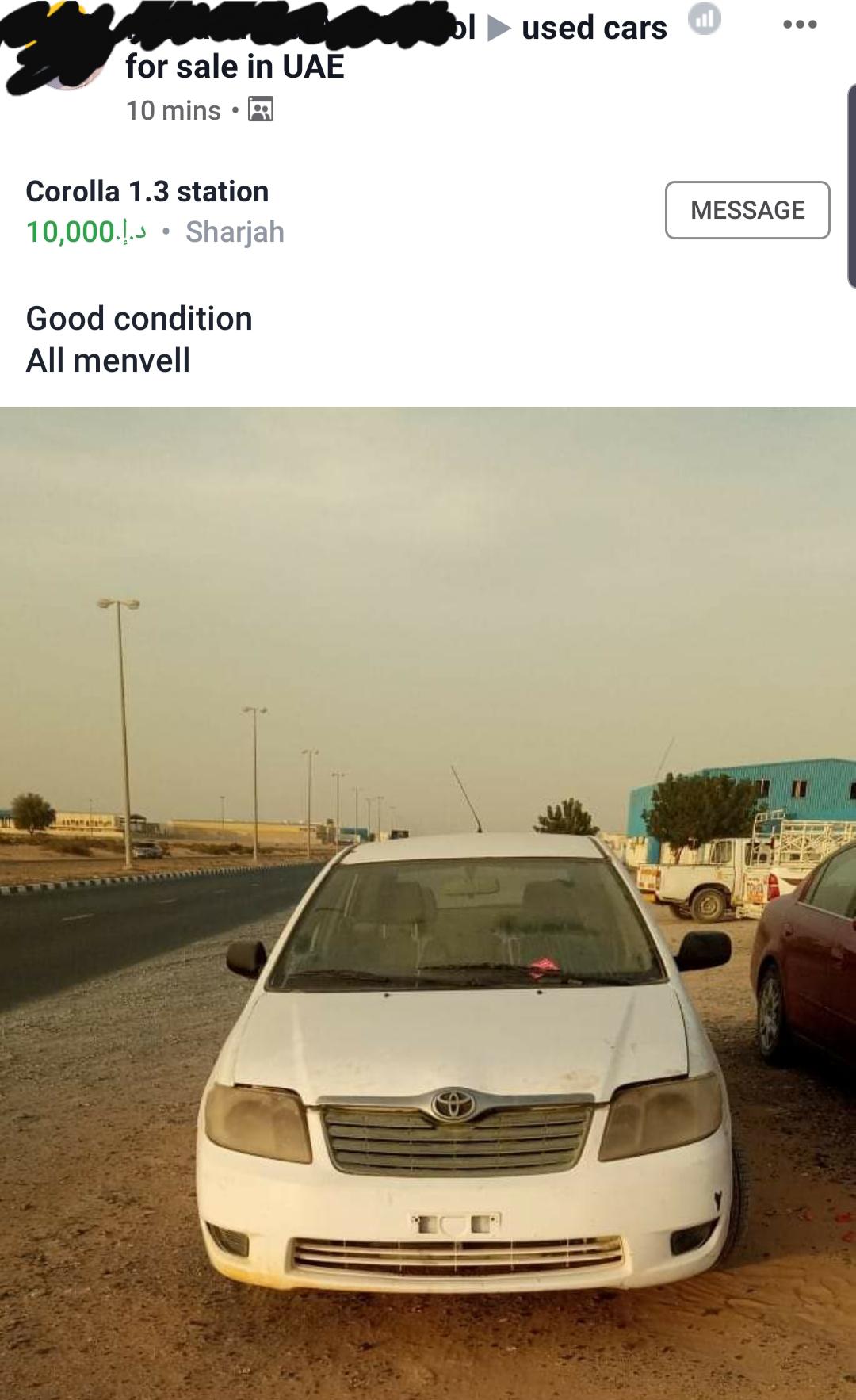
Task: View the white Corolla photo full screen
Action: tap(428, 902)
